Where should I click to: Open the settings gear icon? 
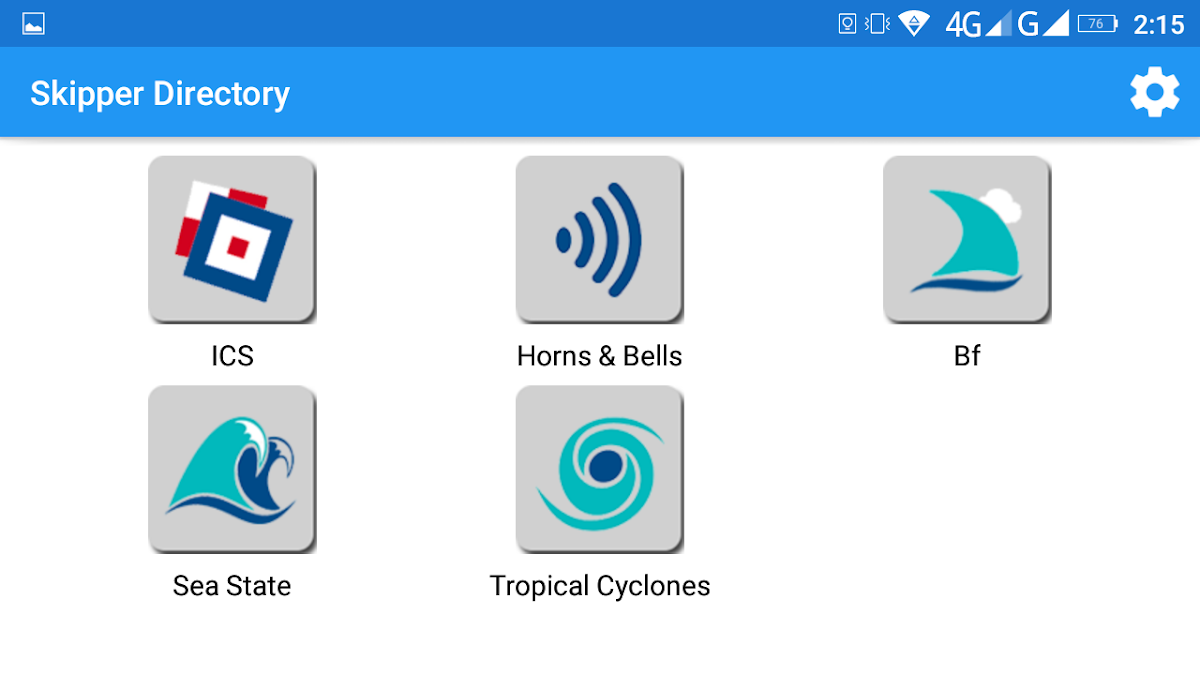tap(1154, 93)
